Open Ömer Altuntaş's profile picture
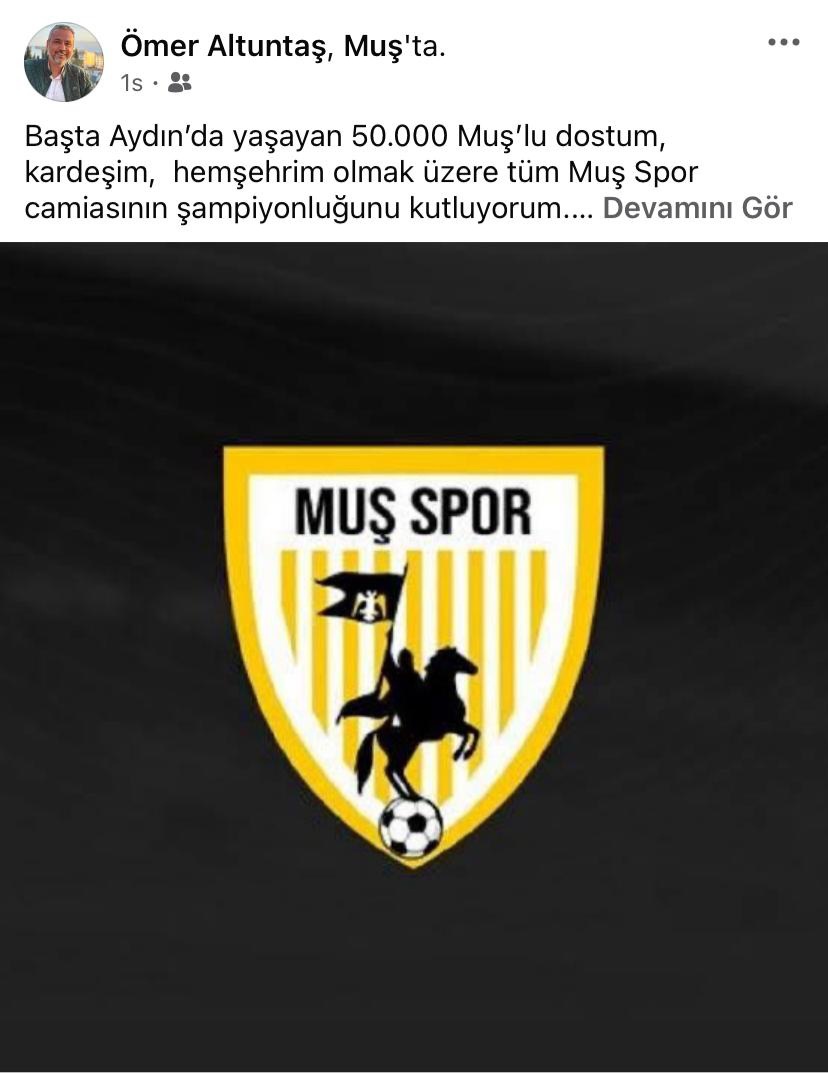Image resolution: width=828 pixels, height=1073 pixels. (x=63, y=62)
